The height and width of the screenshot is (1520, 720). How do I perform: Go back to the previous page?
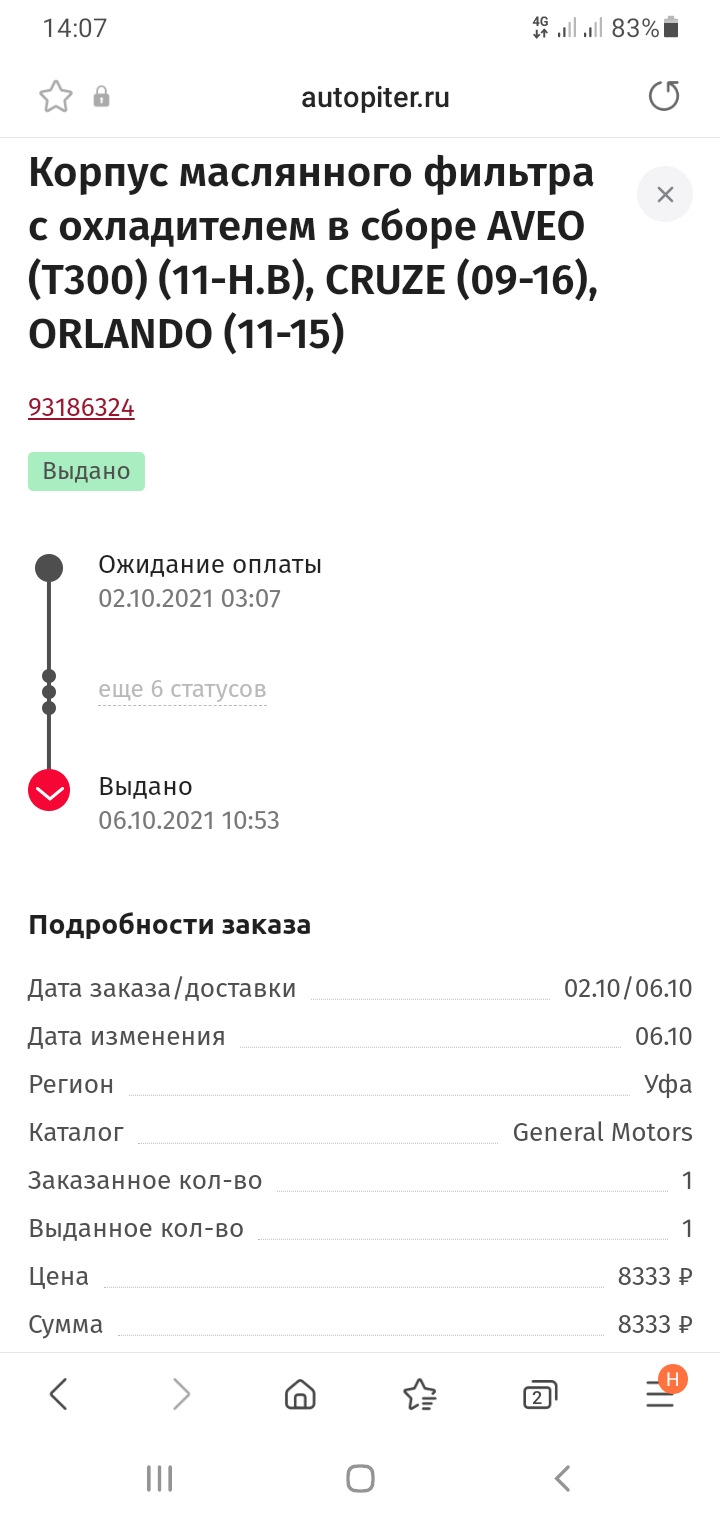pyautogui.click(x=59, y=1393)
